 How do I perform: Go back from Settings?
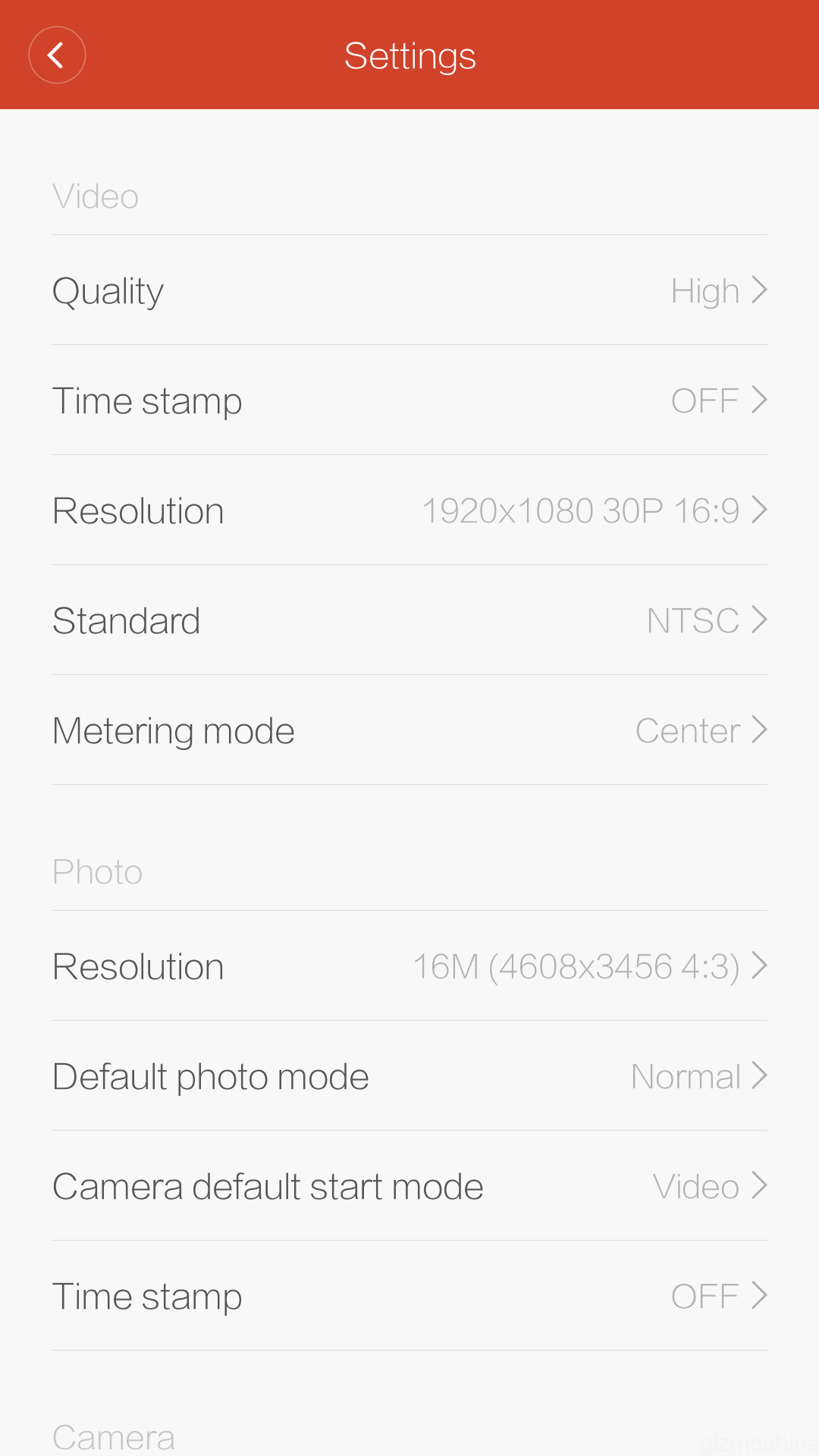pos(57,55)
